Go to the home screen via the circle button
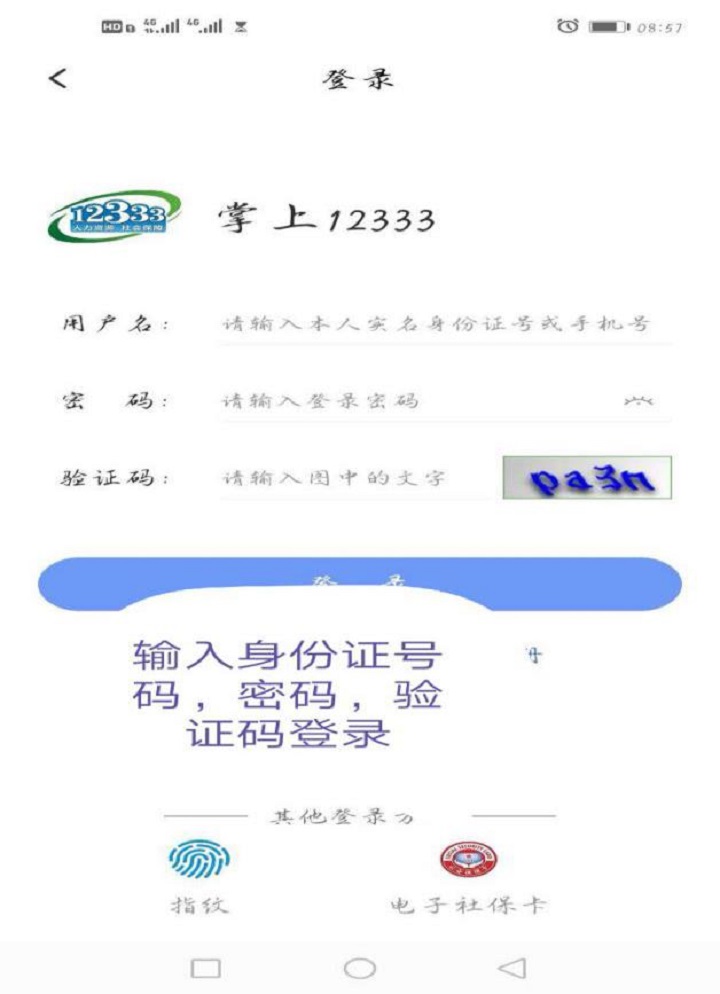The height and width of the screenshot is (994, 720). click(x=359, y=967)
